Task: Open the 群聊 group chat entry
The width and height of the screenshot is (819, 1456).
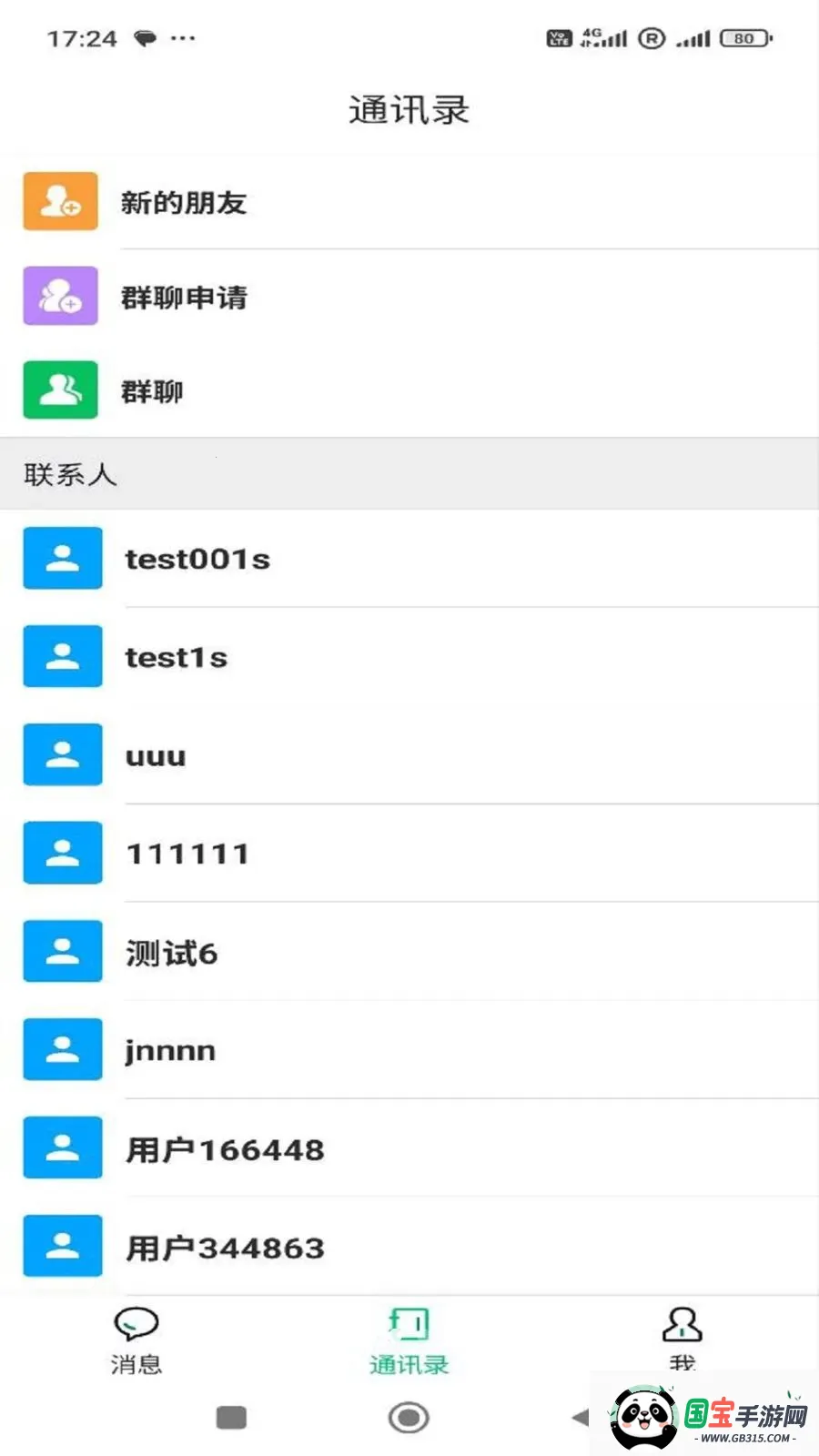Action: (151, 390)
